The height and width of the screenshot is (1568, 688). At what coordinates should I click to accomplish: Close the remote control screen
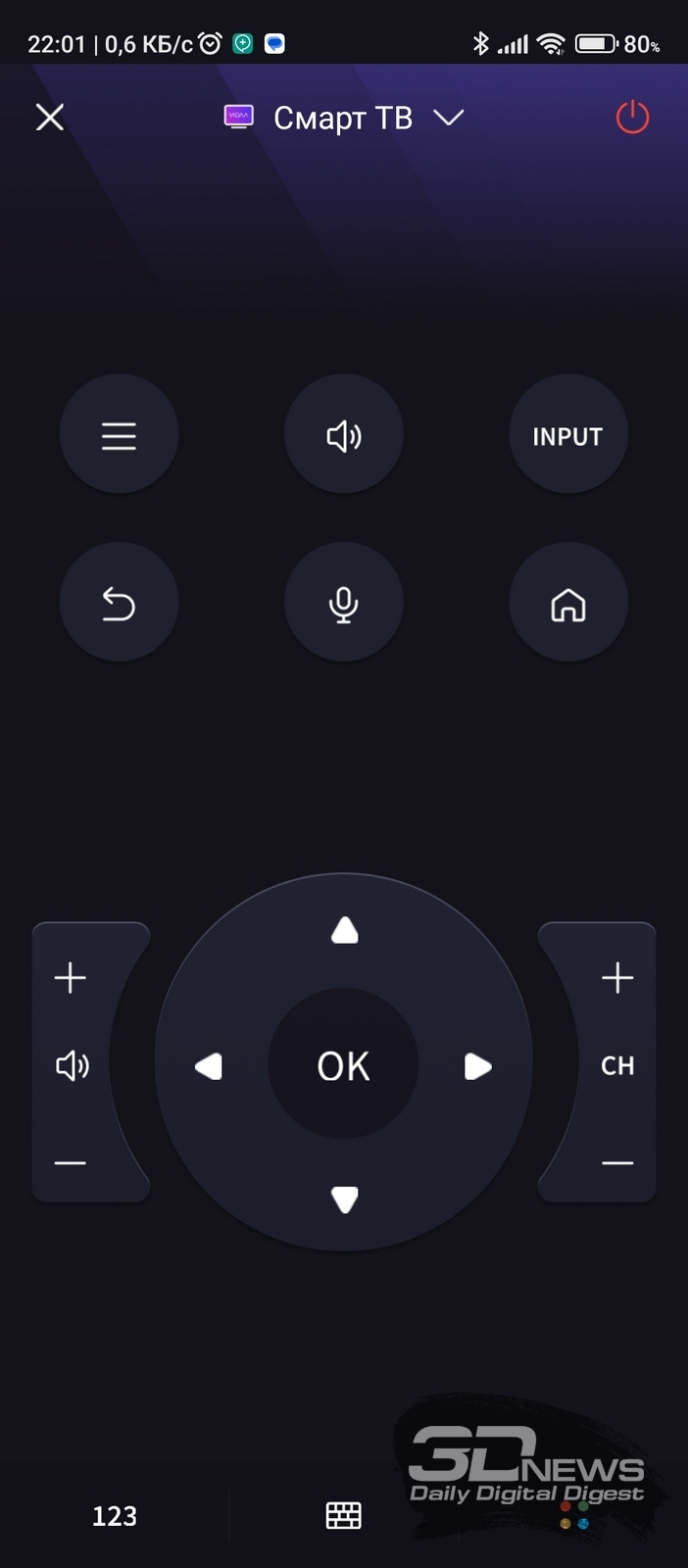tap(50, 118)
